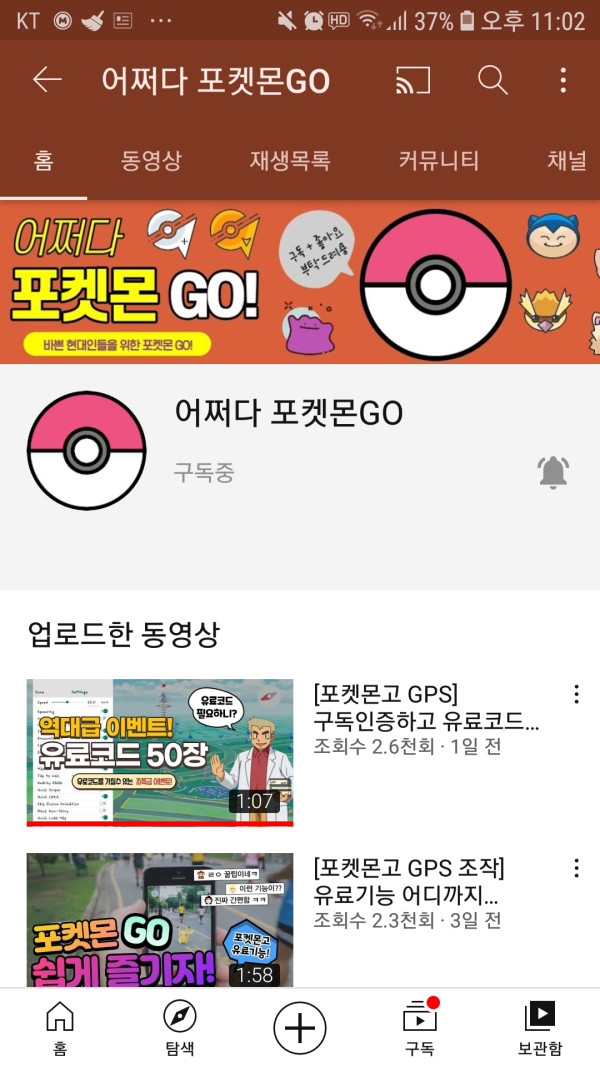
Task: Open options for the GPS 조작 video
Action: (x=576, y=867)
